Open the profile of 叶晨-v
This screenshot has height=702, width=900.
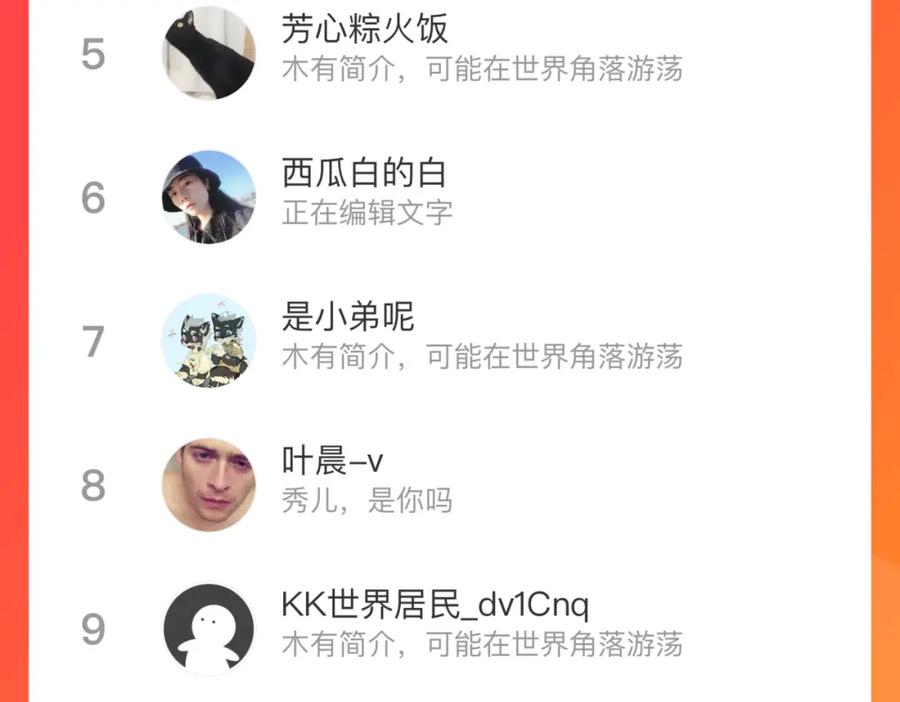333,462
